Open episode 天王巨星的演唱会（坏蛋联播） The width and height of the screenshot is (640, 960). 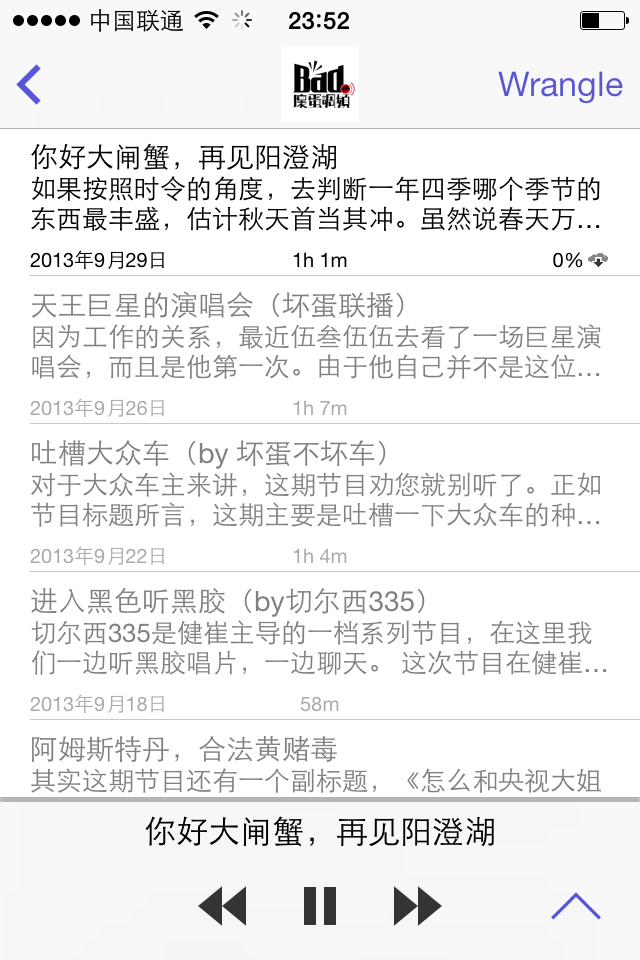[x=315, y=340]
